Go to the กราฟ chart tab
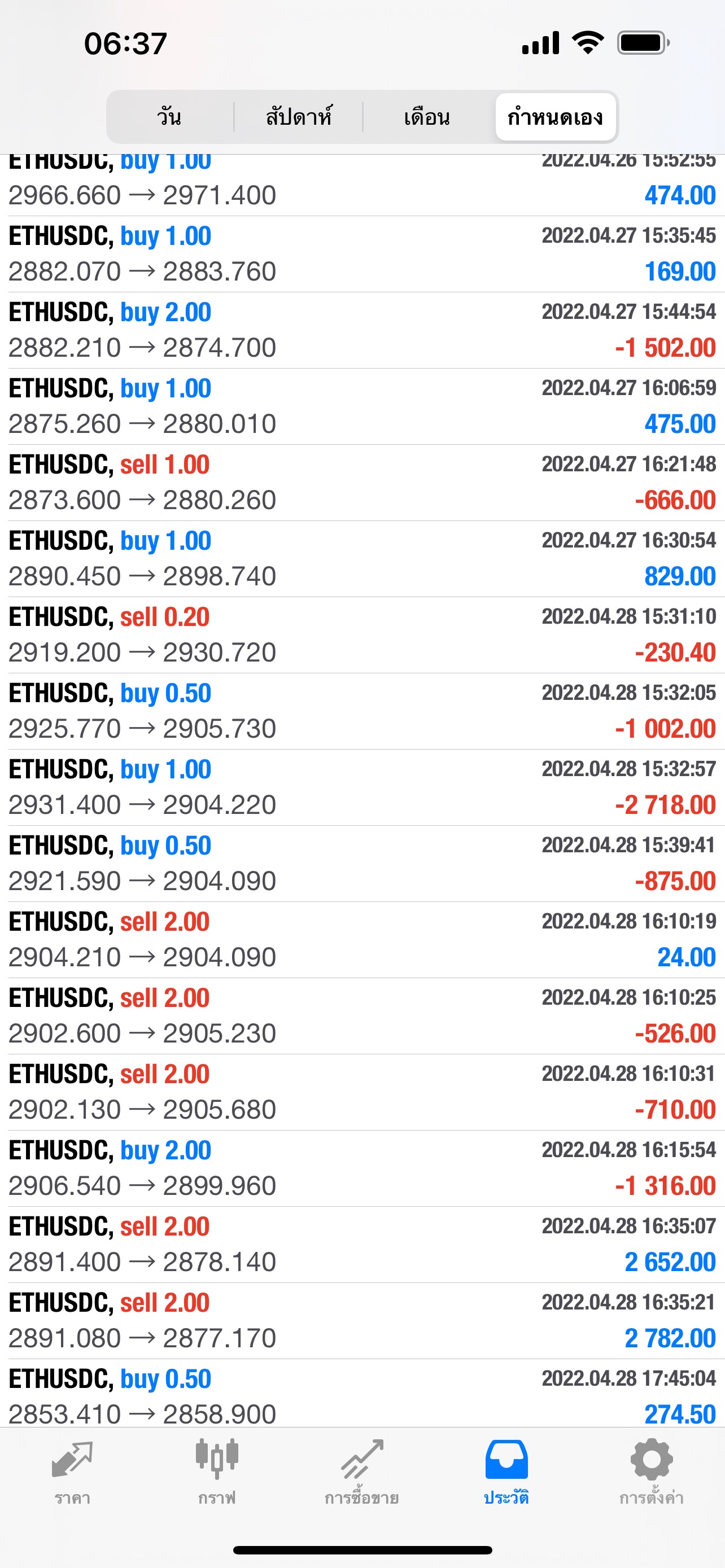 (217, 1472)
